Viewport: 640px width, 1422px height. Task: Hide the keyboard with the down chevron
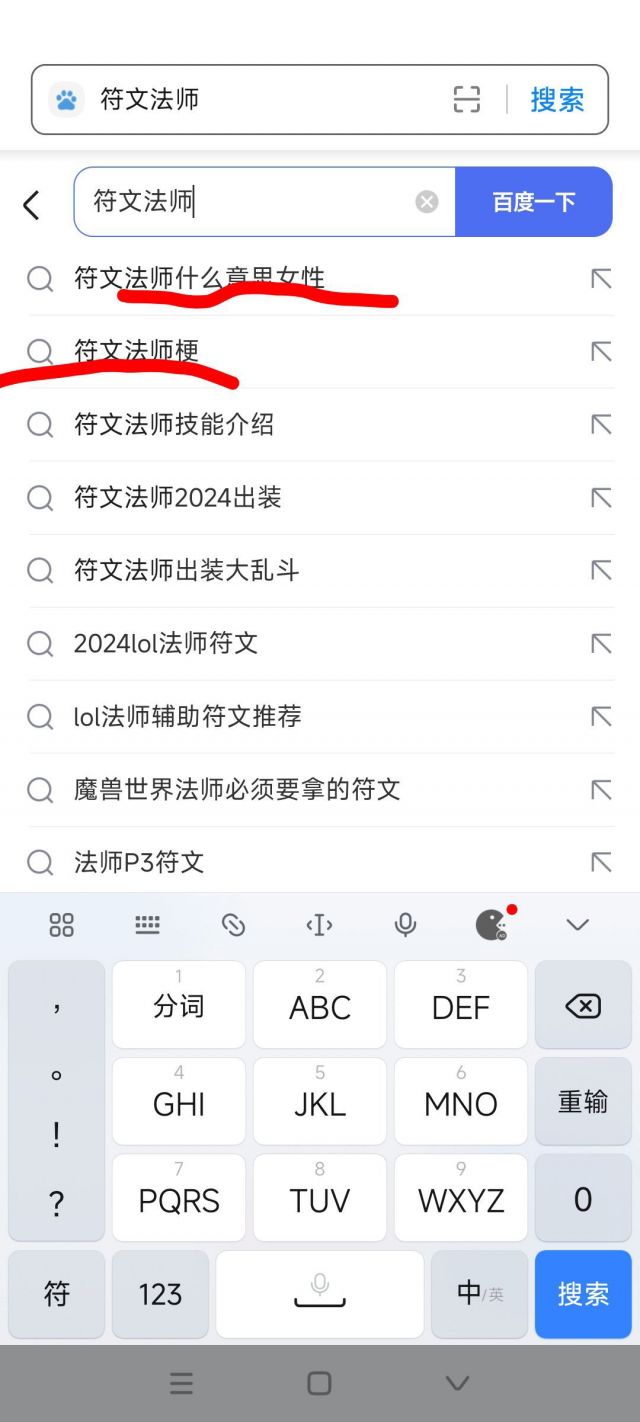(577, 925)
